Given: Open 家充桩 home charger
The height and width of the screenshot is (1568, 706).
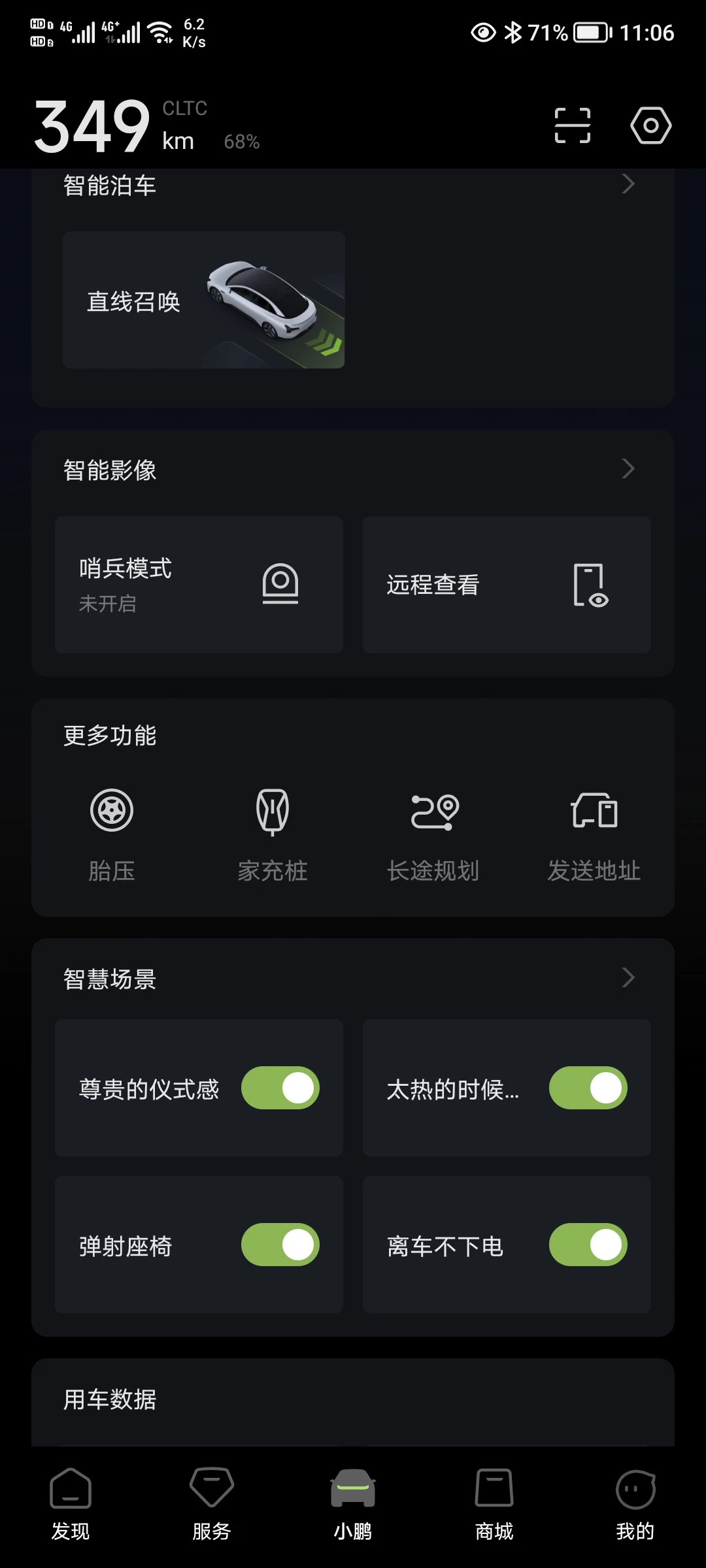Looking at the screenshot, I should (273, 834).
